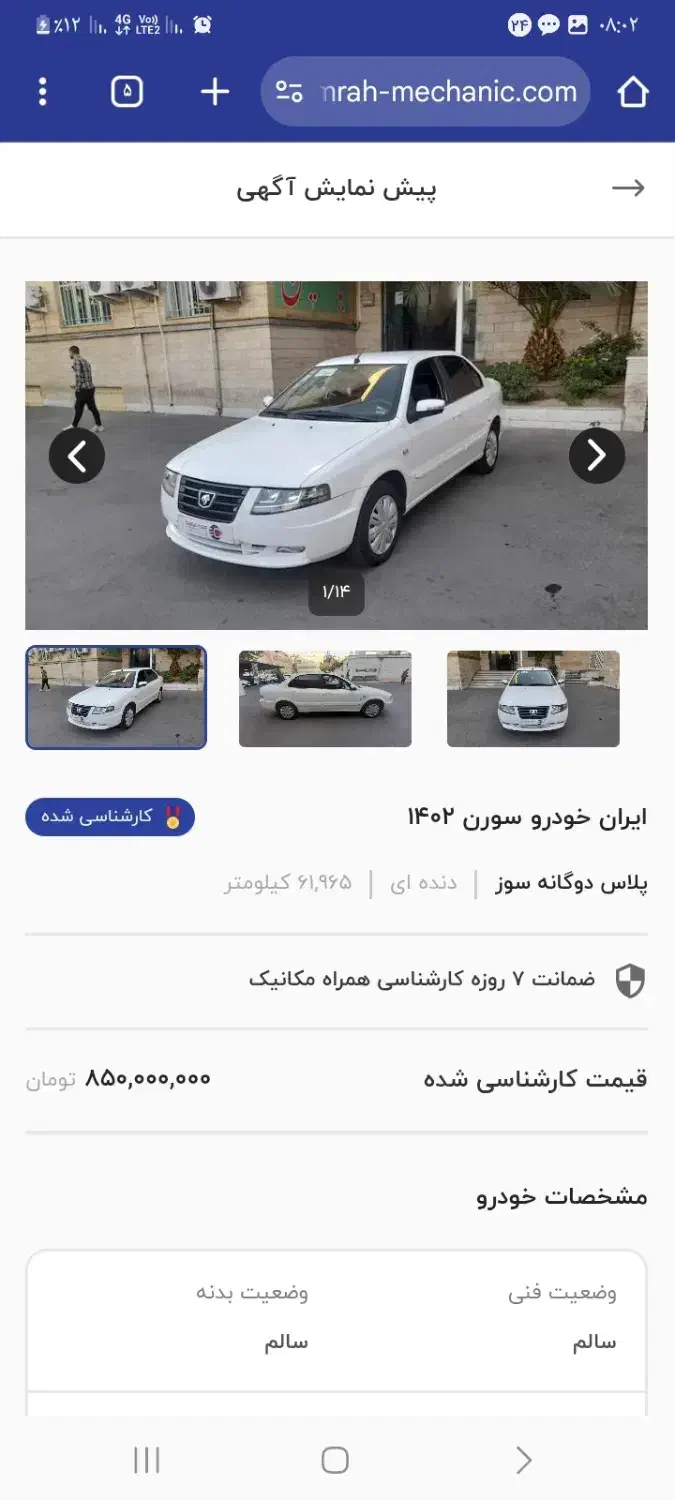Go to the browser home page
This screenshot has width=675, height=1500.
click(x=632, y=92)
